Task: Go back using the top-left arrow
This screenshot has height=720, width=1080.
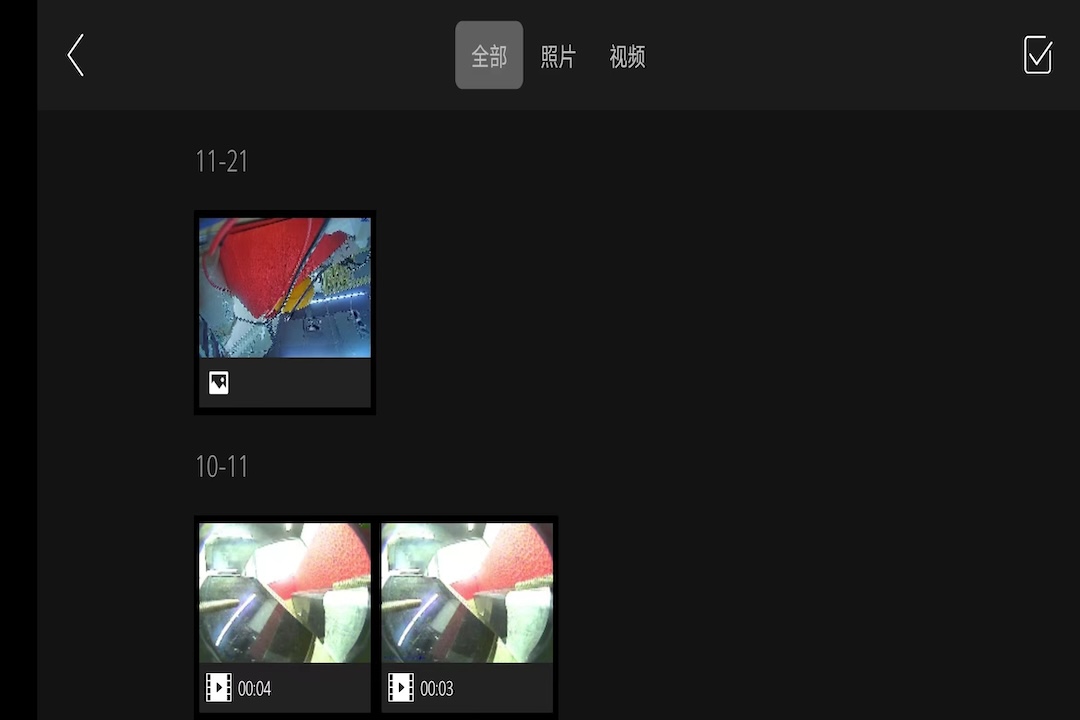Action: tap(75, 55)
